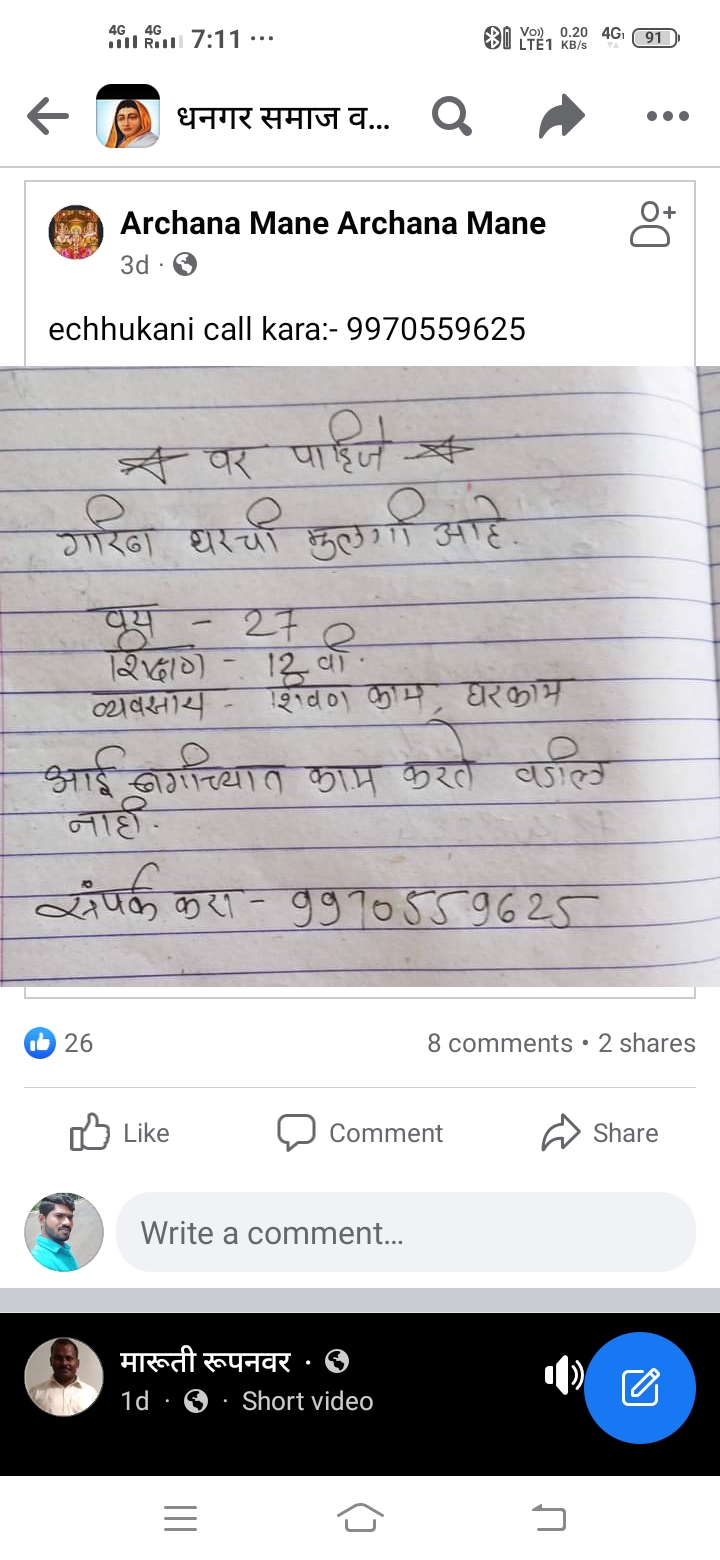
Task: See who reacted with 26 likes
Action: (x=60, y=1043)
